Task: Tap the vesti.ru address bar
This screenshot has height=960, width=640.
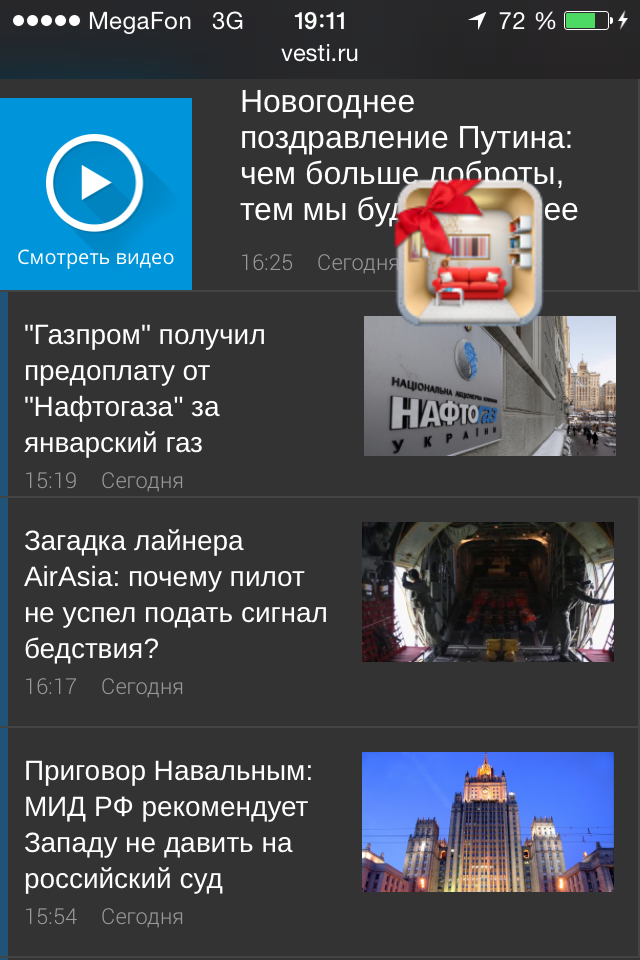Action: 320,55
